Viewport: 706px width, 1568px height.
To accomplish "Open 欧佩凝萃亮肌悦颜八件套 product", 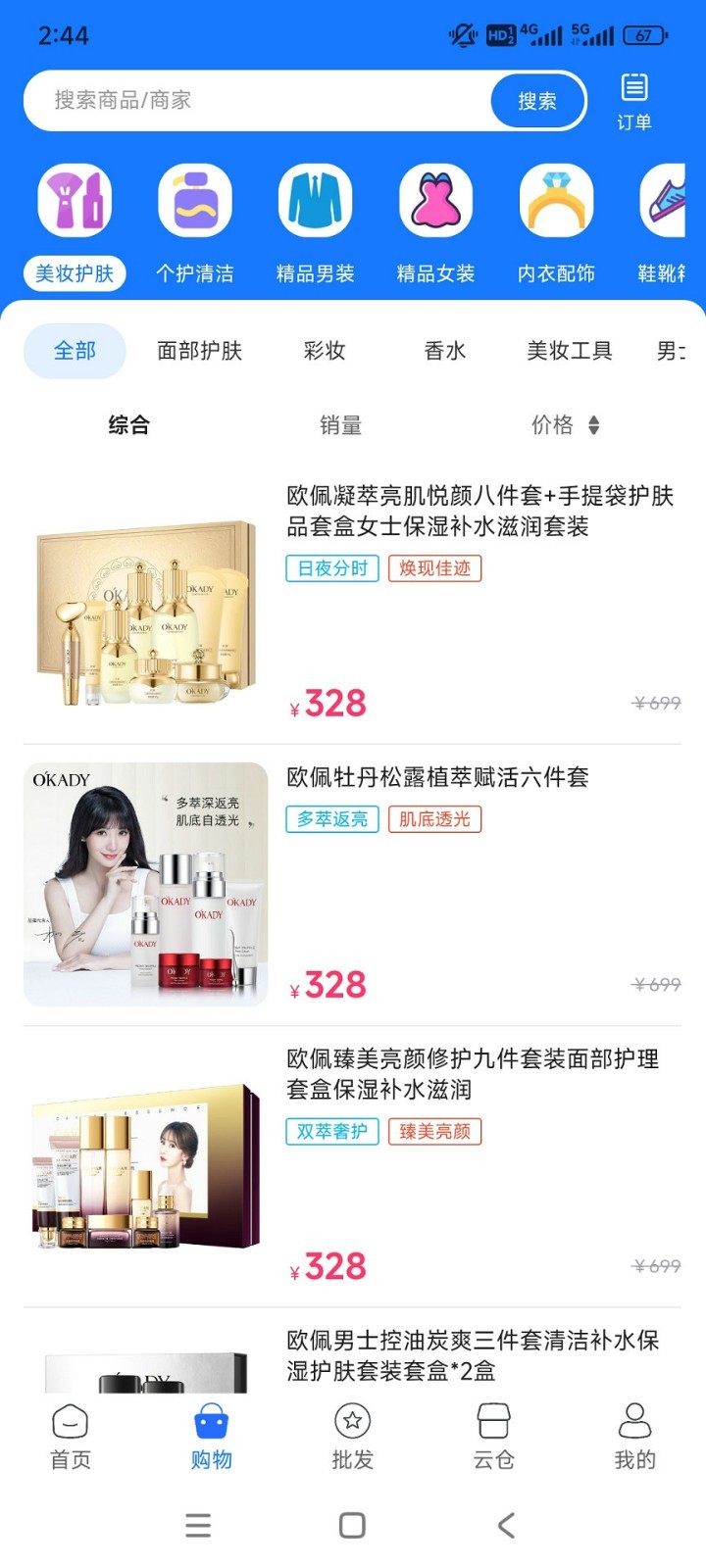I will 479,511.
